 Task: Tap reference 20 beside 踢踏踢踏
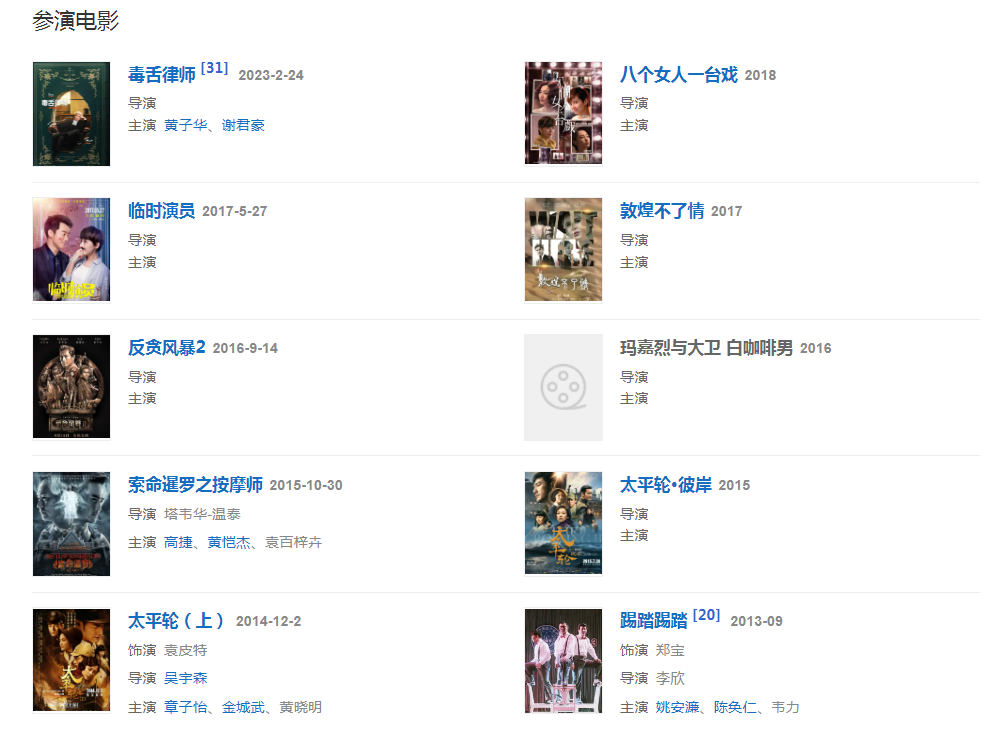coord(706,614)
